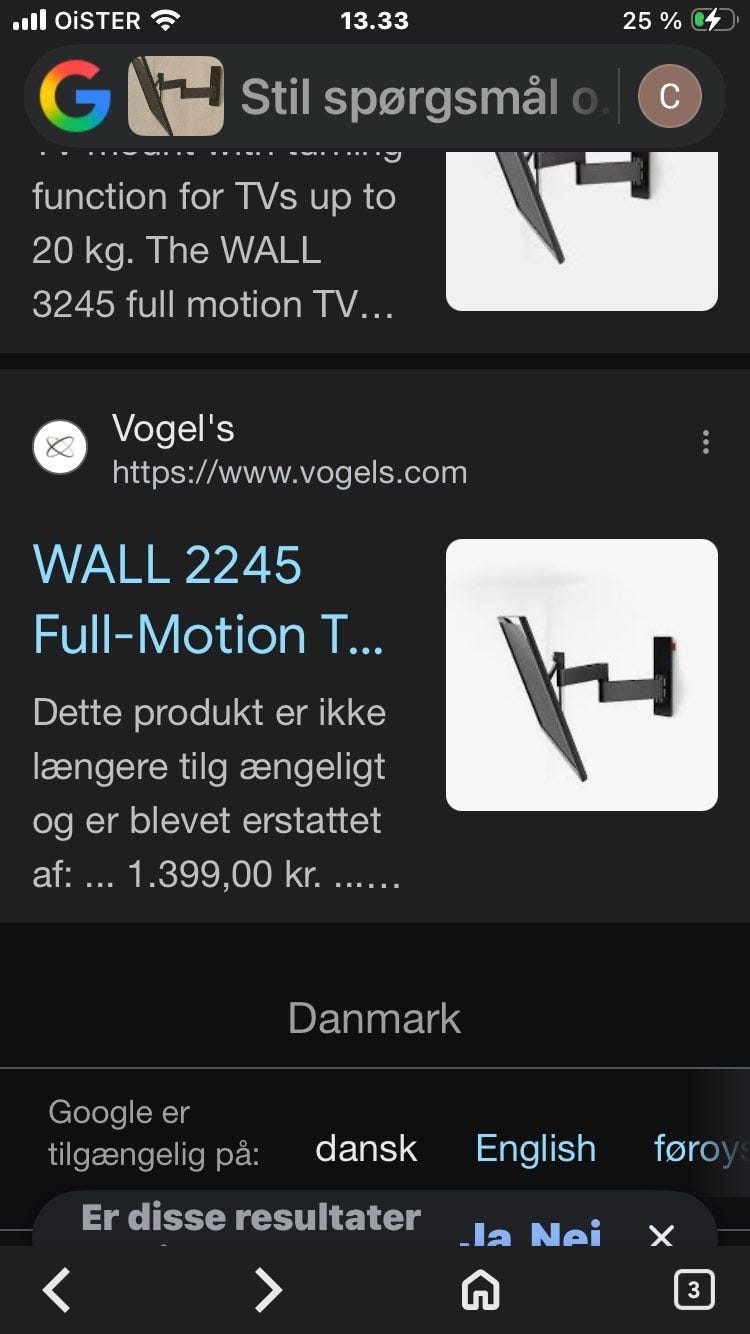Open the Google logo home link
The height and width of the screenshot is (1334, 750).
point(75,96)
